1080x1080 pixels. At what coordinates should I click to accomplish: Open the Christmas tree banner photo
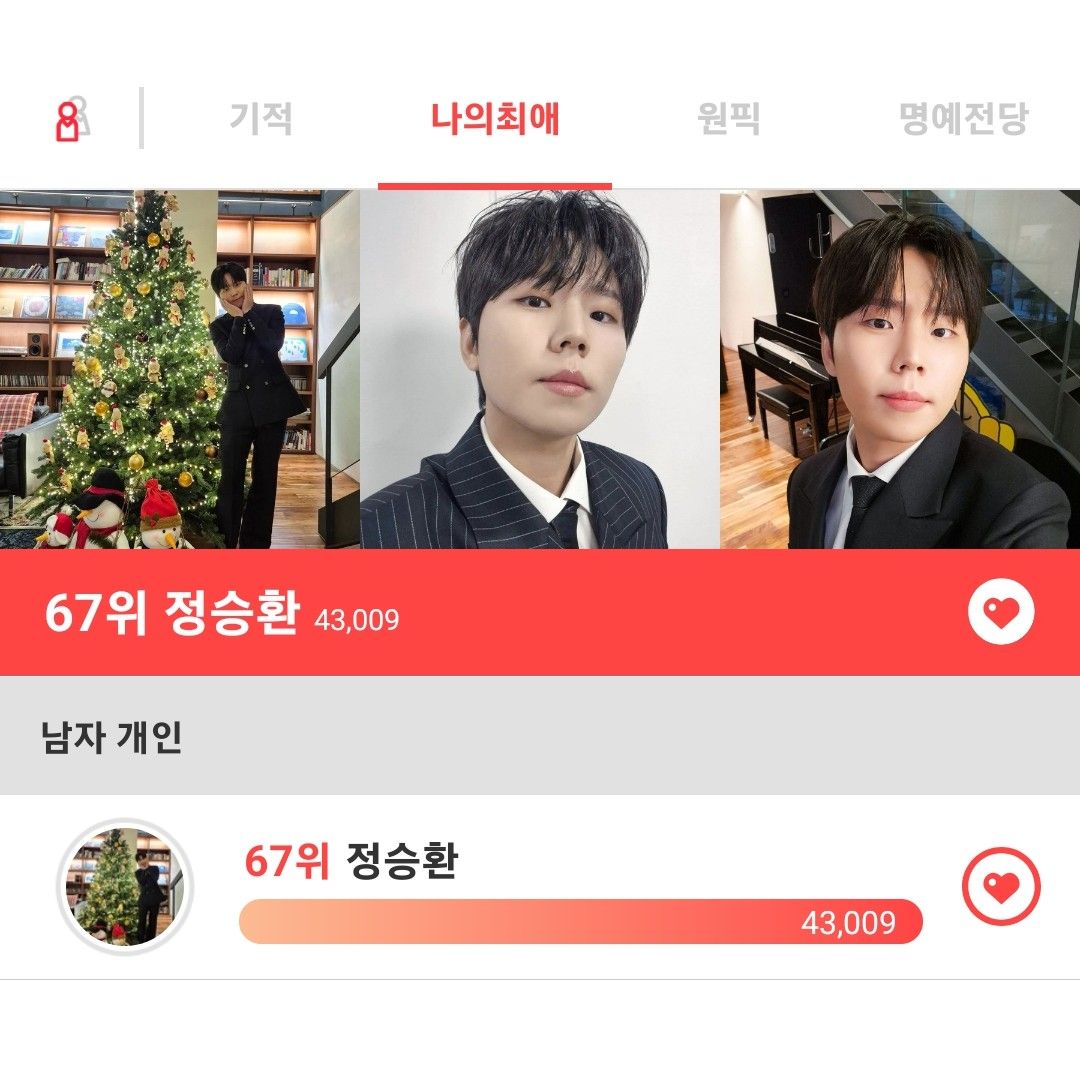click(x=179, y=369)
